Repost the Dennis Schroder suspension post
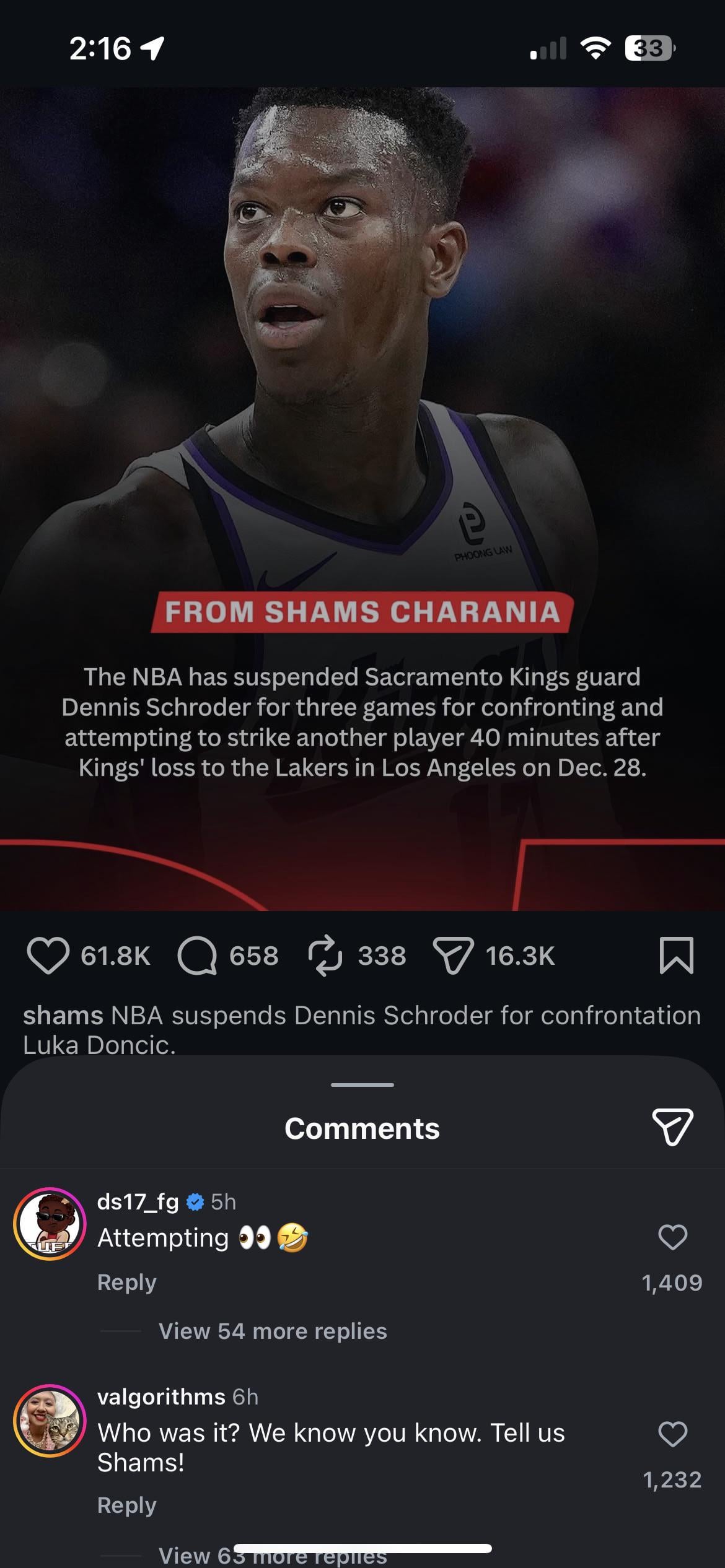725x1568 pixels. tap(325, 956)
